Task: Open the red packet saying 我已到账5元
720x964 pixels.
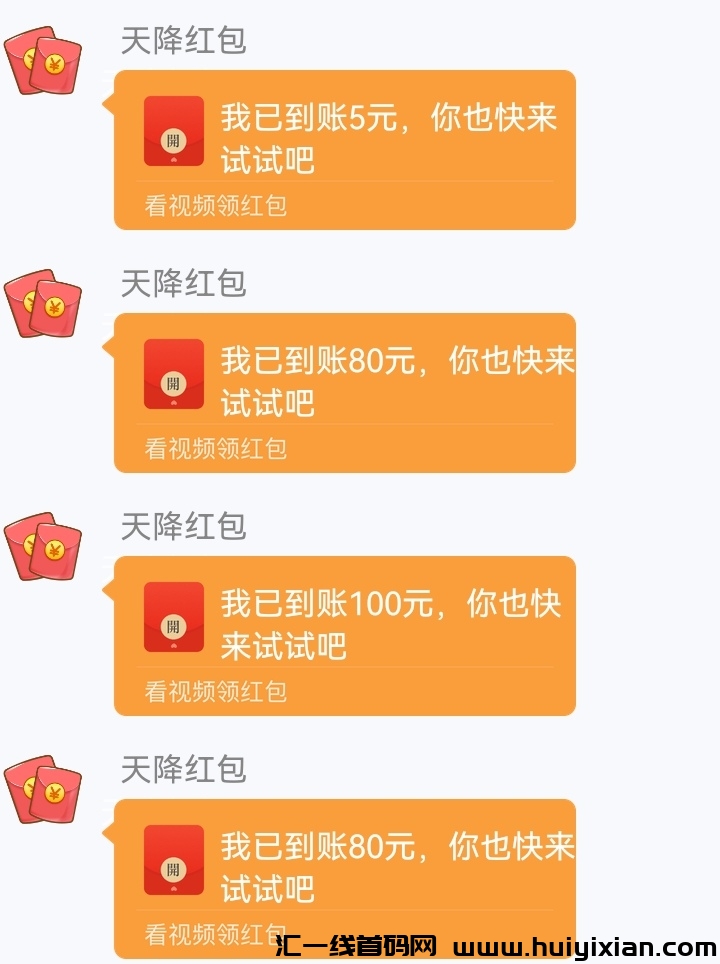Action: pyautogui.click(x=344, y=138)
